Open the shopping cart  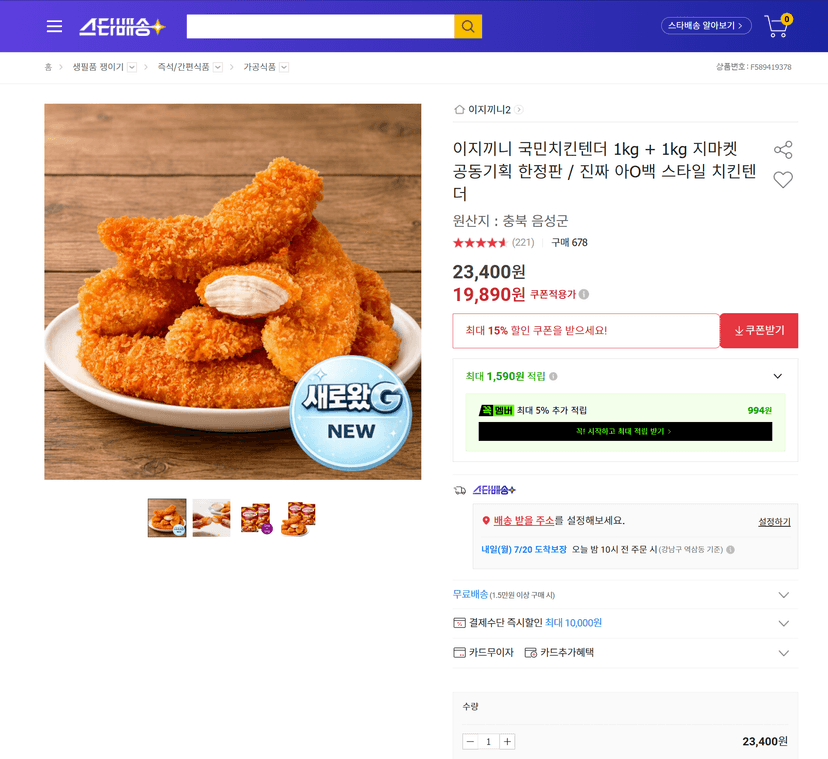coord(777,25)
